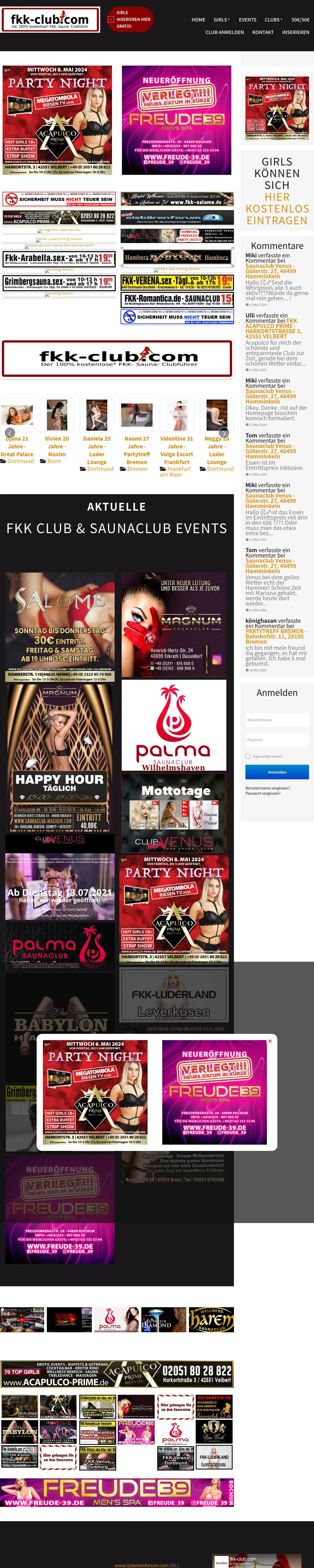Open the EVENTS page
The height and width of the screenshot is (1568, 314).
(247, 20)
